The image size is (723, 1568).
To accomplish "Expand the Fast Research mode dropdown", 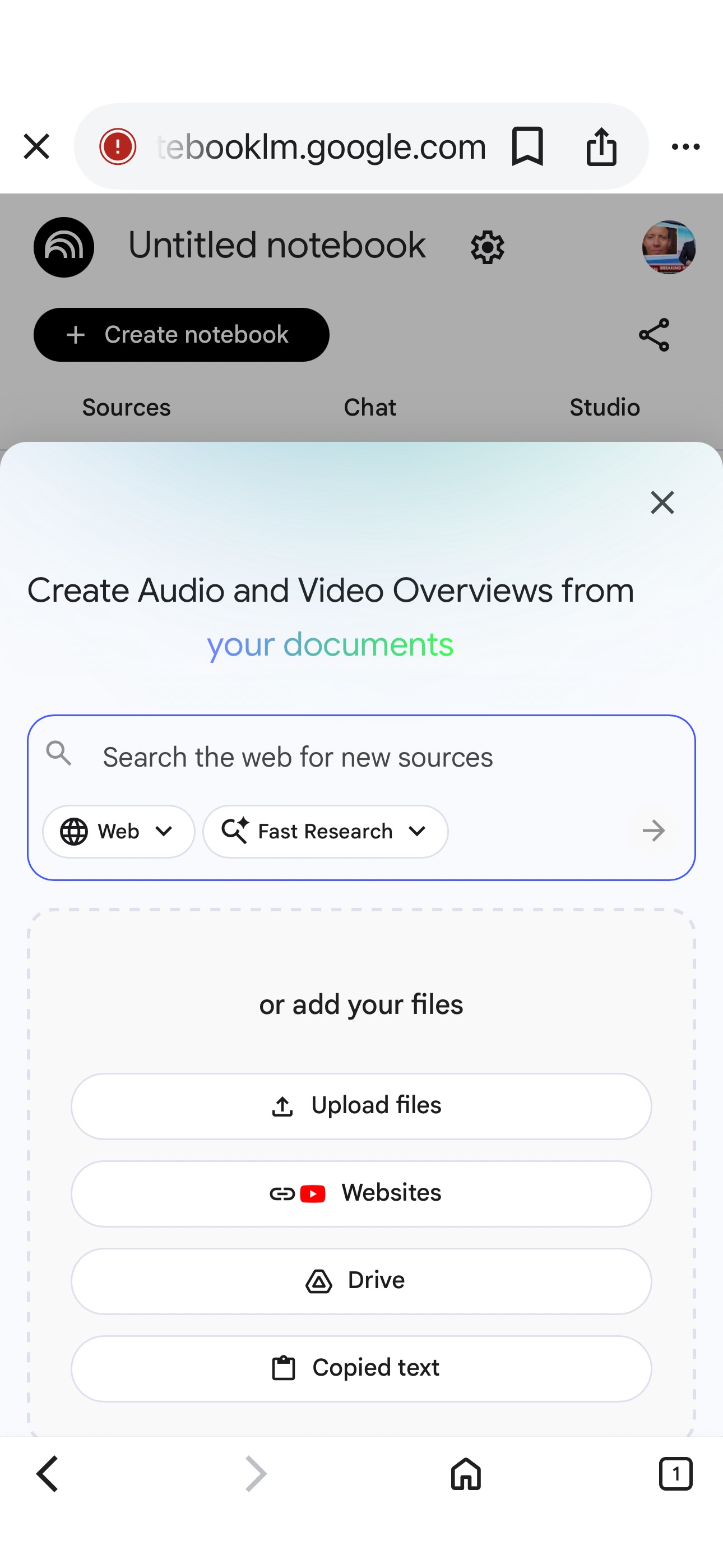I will [326, 832].
